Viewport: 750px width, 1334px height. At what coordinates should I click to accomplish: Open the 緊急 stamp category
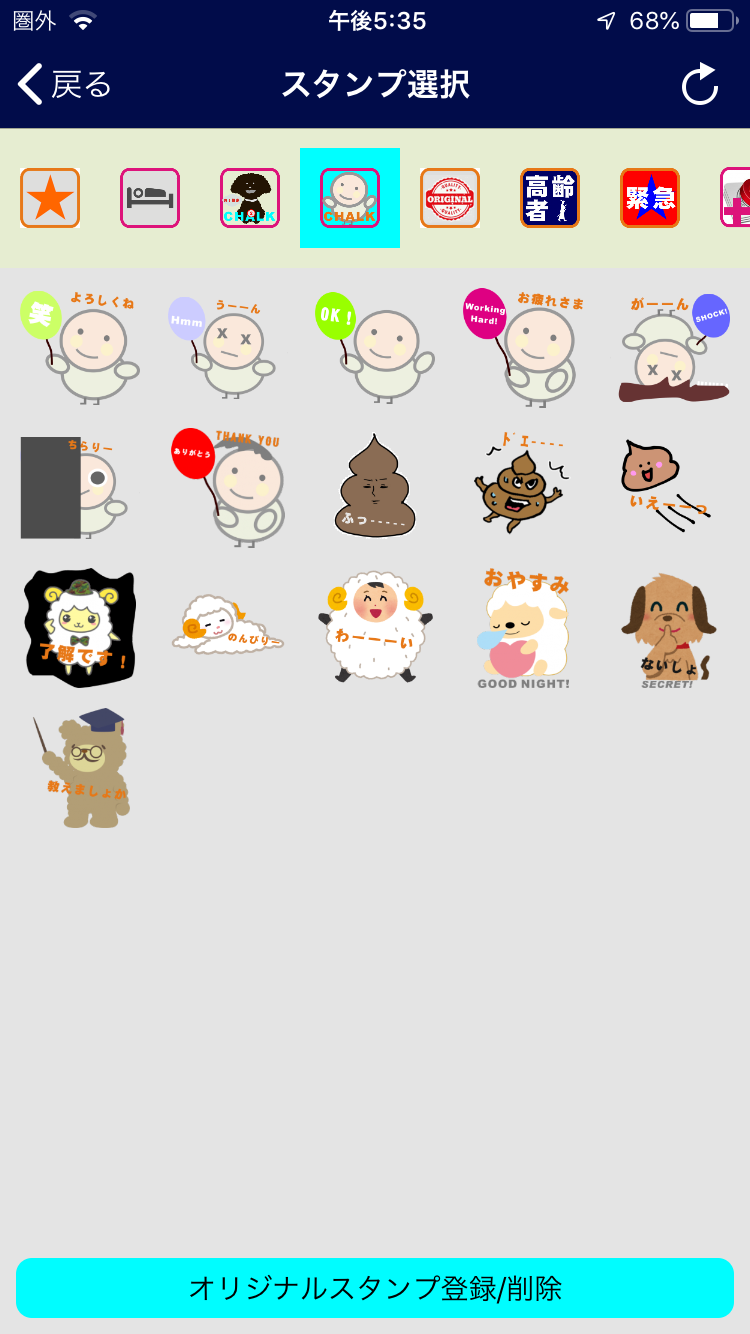tap(650, 198)
